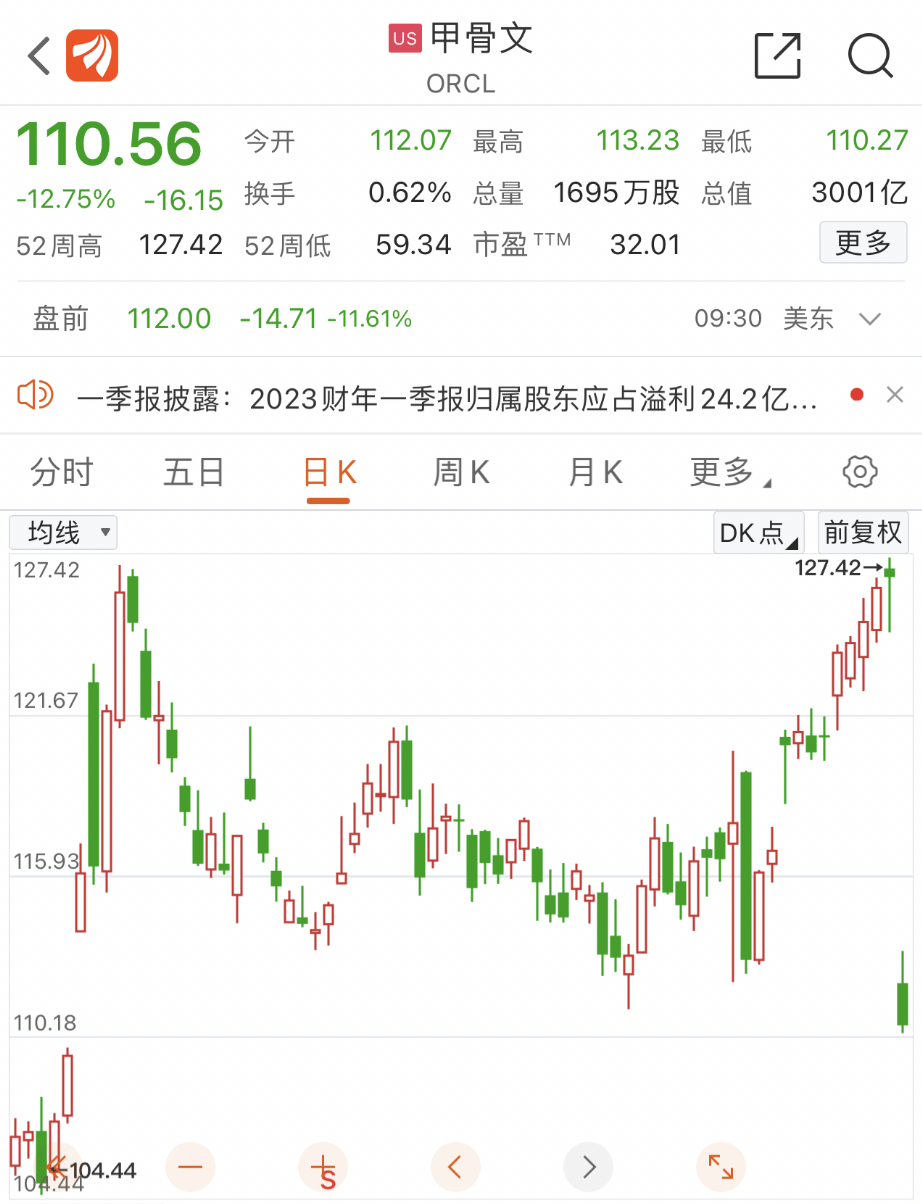
Task: Toggle the S trade signal marker
Action: [x=323, y=1166]
